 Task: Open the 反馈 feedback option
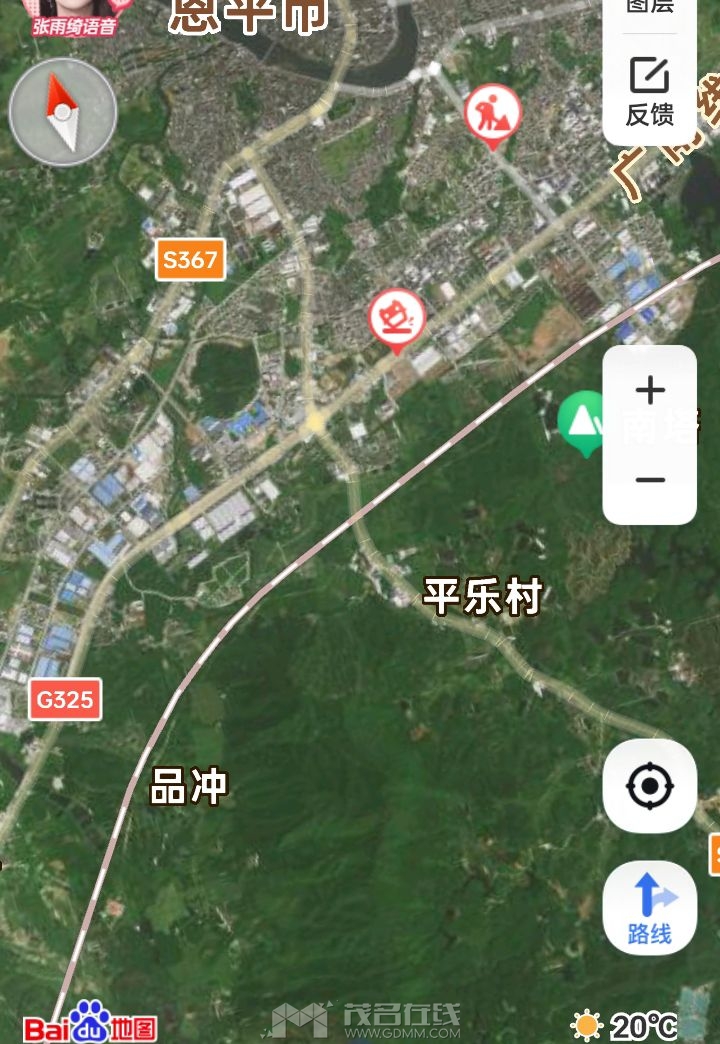650,91
